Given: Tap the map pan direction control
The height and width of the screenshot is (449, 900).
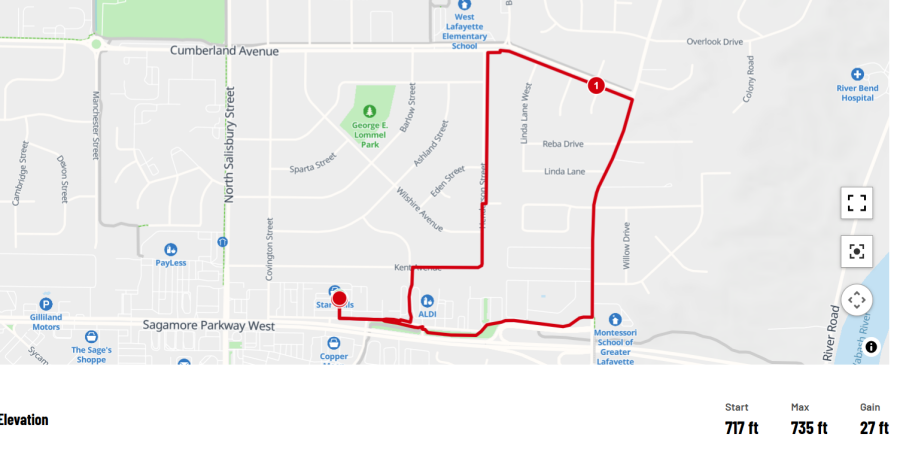Looking at the screenshot, I should [856, 299].
